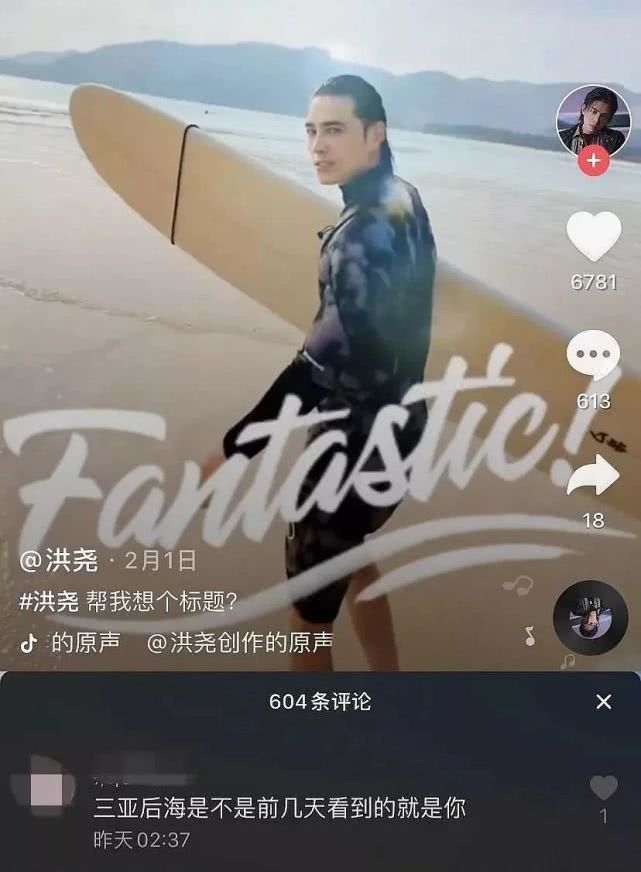
Task: Like this video with the heart
Action: pos(593,238)
